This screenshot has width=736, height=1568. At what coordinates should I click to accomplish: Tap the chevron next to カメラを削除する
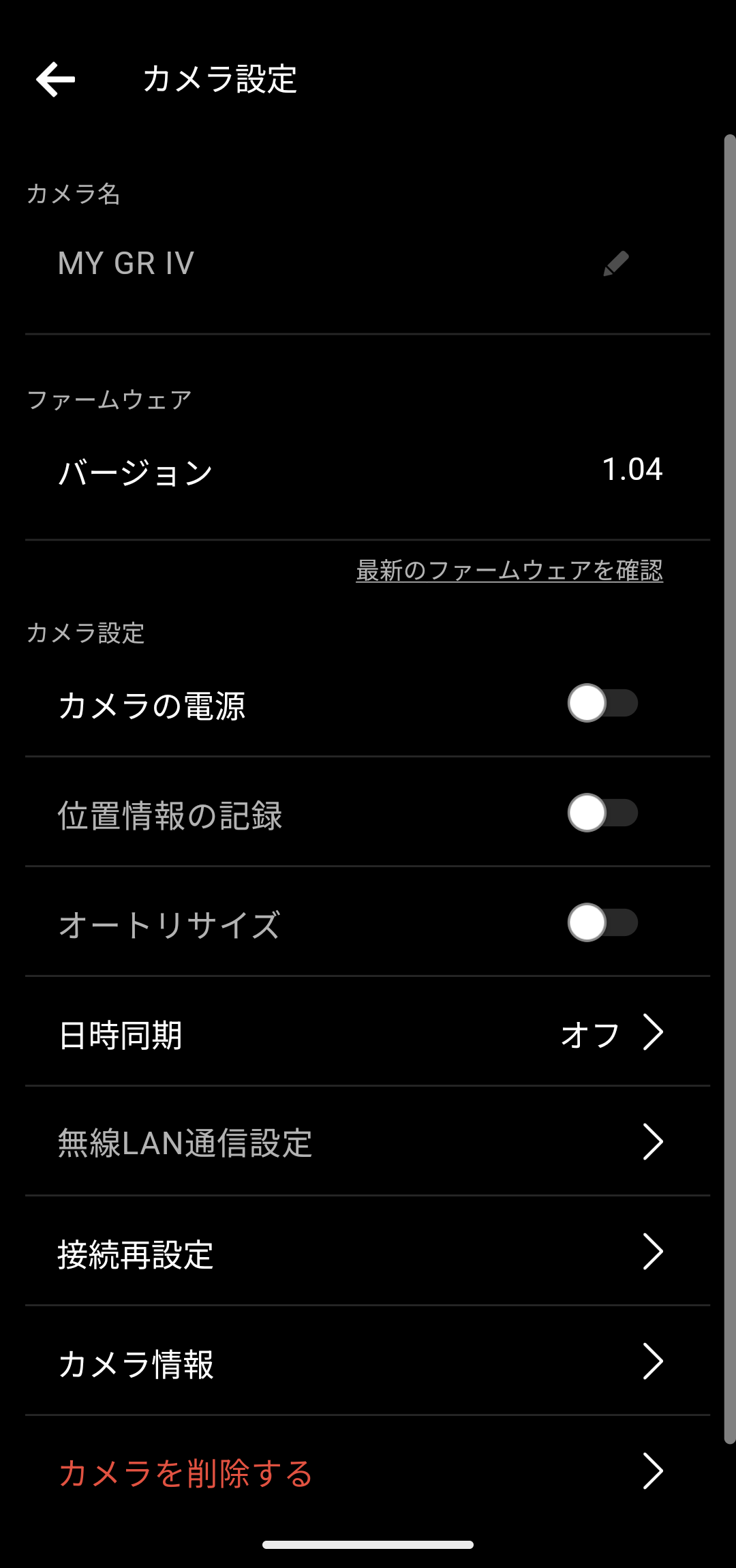653,1471
